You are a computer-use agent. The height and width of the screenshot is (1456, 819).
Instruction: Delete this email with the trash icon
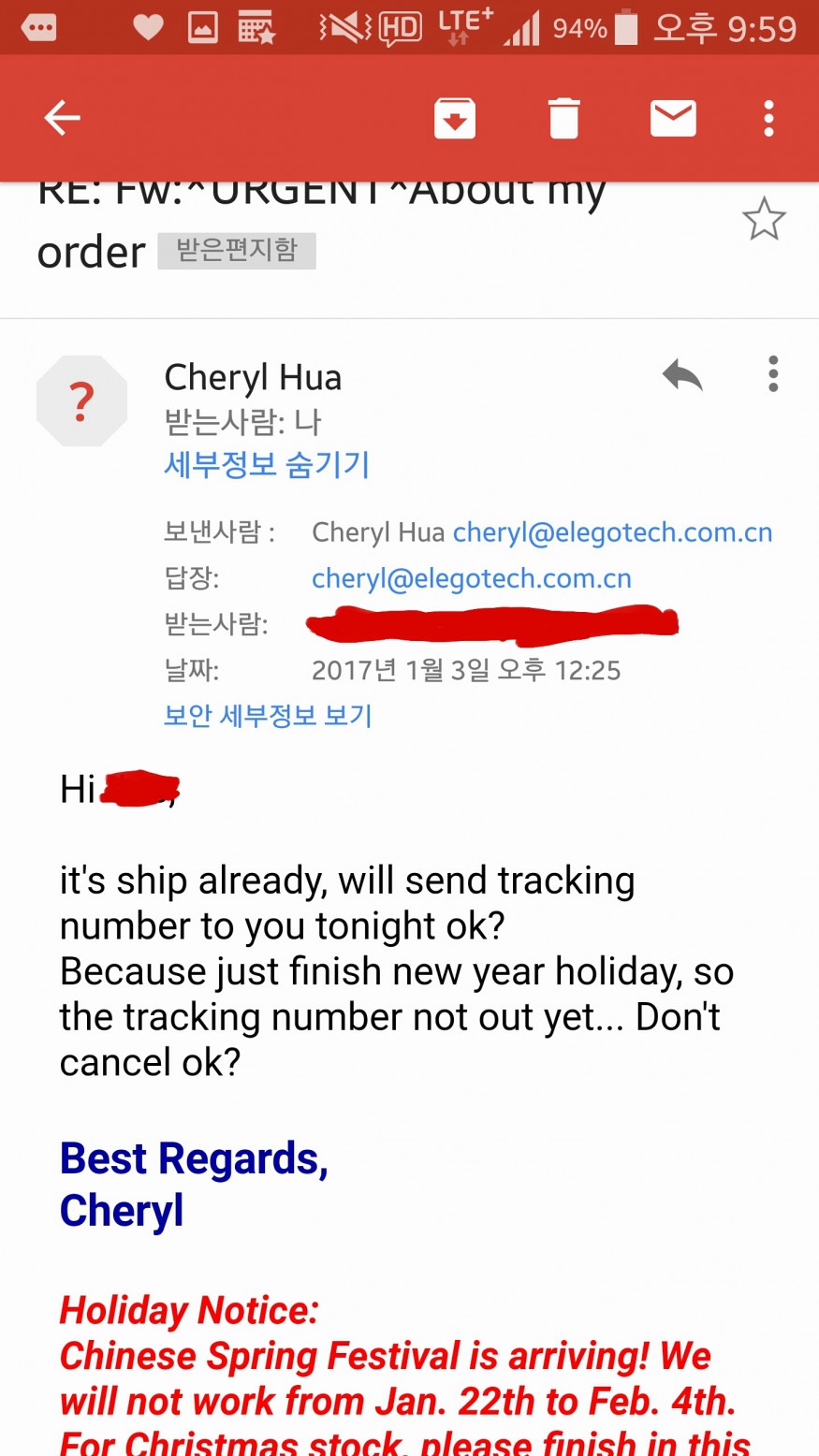[563, 119]
